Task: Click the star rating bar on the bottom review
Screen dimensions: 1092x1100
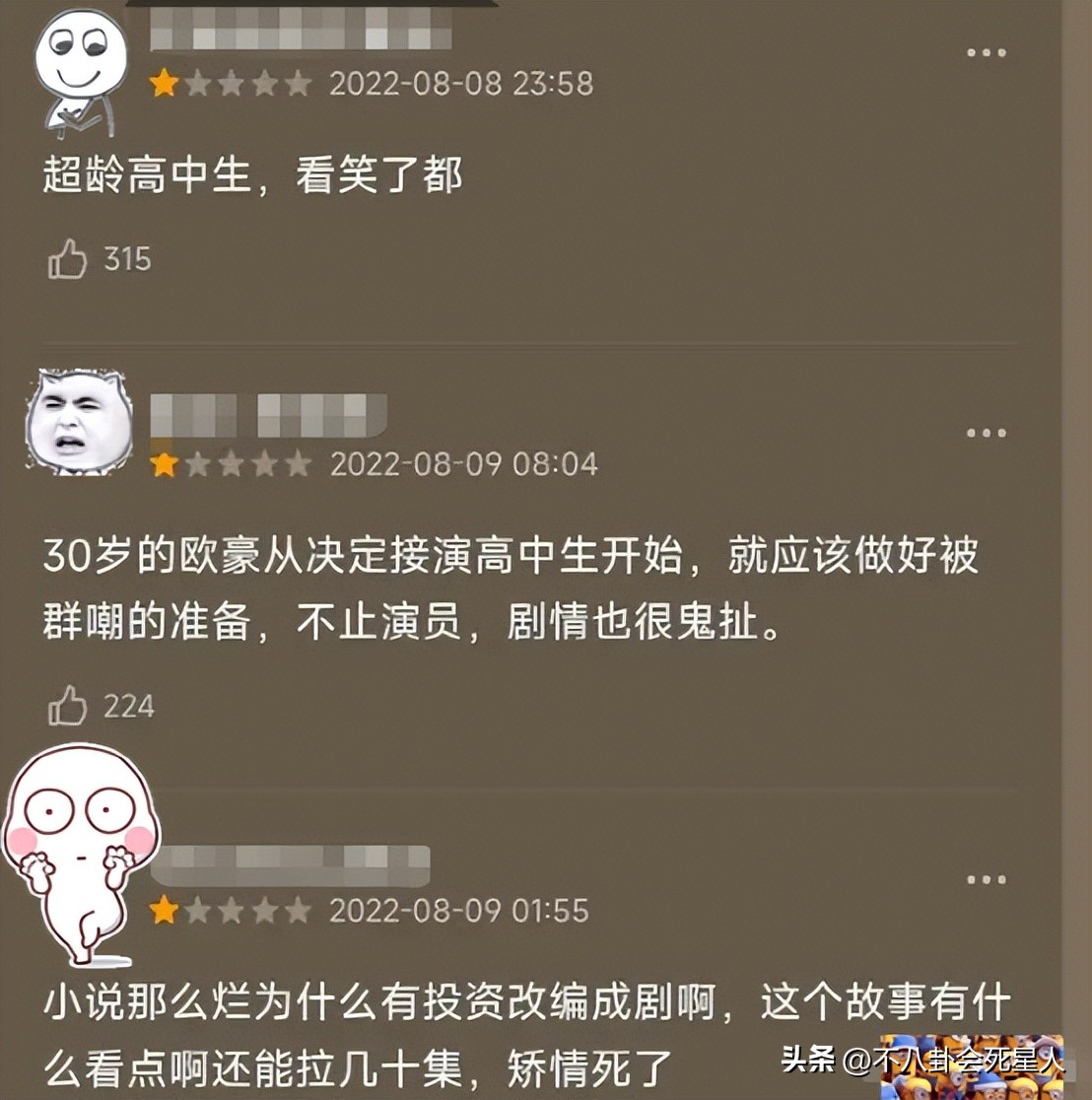Action: (230, 912)
